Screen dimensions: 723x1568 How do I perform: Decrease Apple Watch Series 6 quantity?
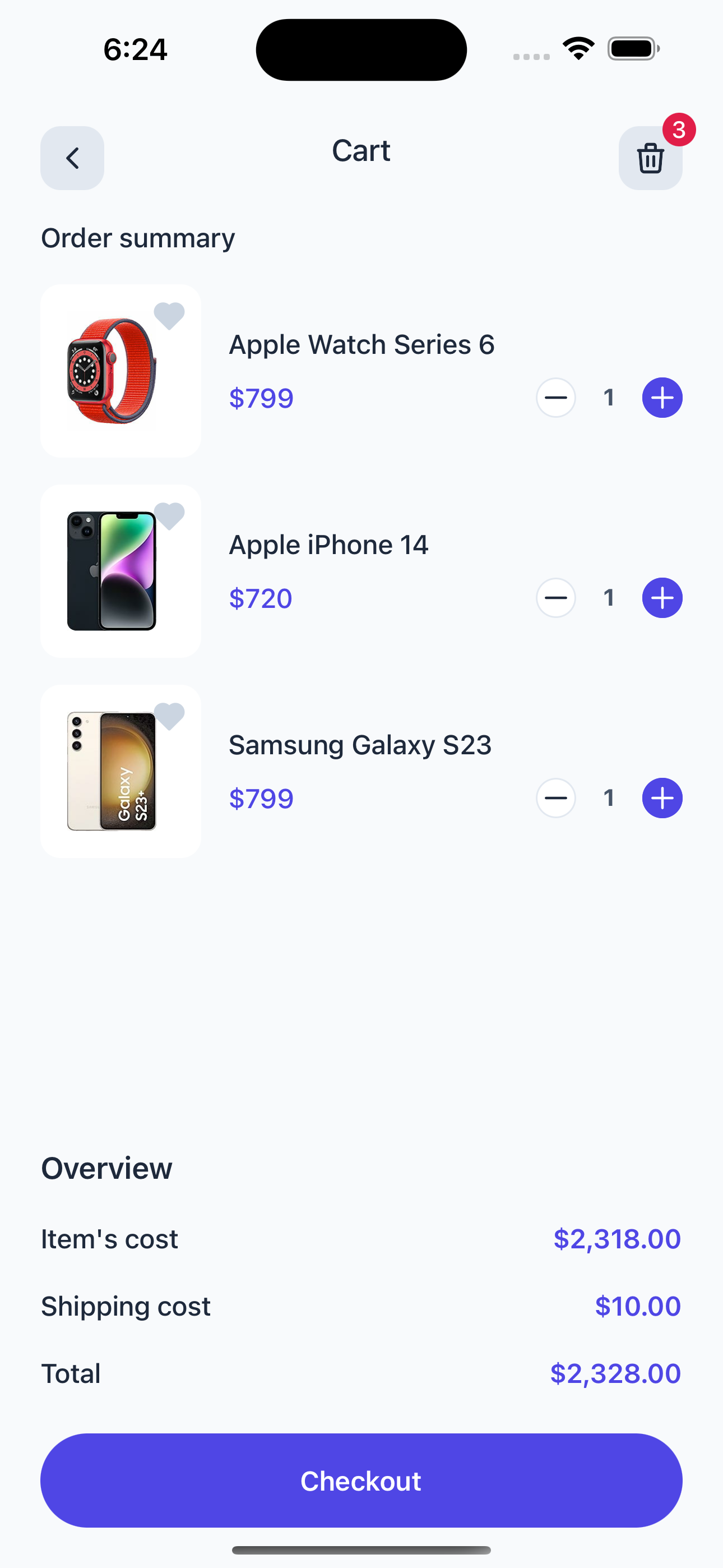click(555, 398)
